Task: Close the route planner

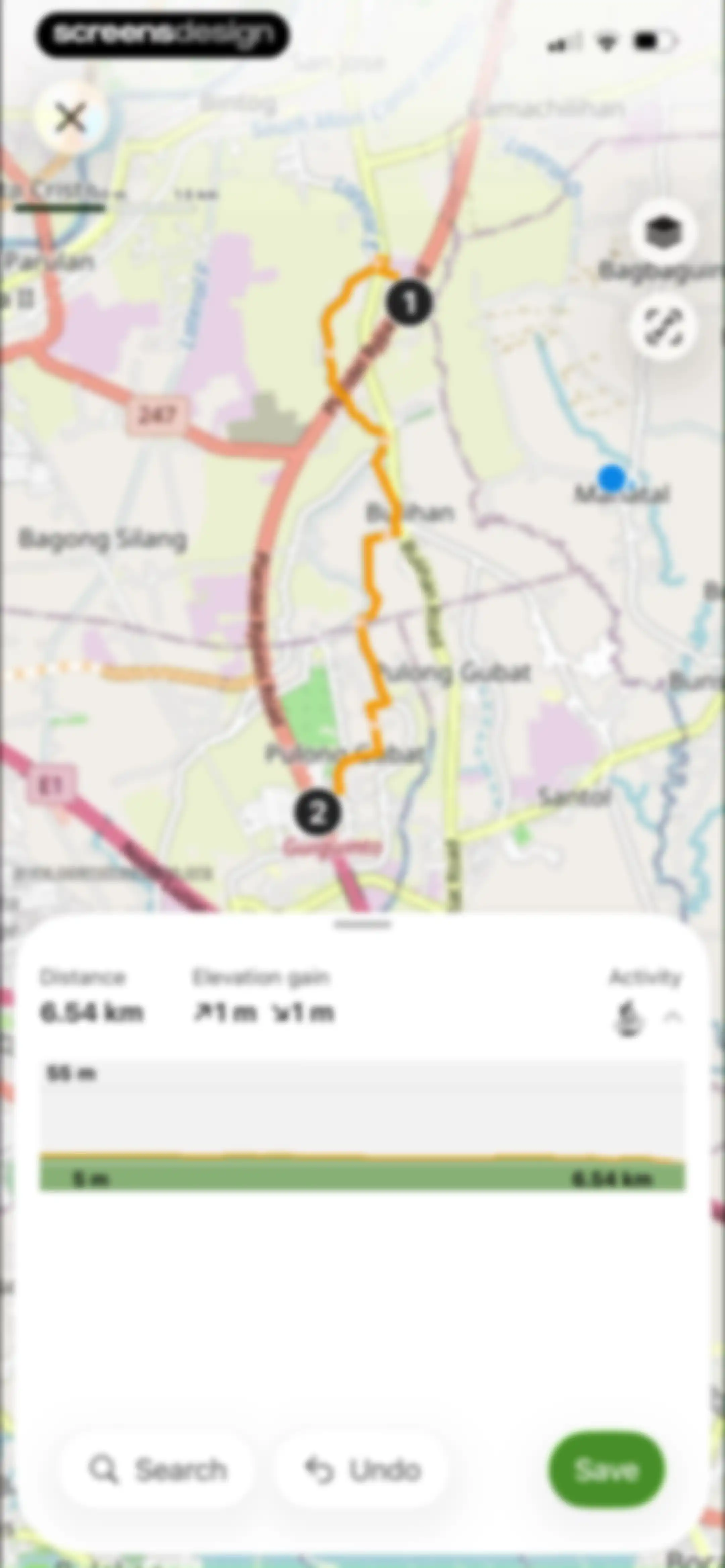Action: click(x=71, y=118)
